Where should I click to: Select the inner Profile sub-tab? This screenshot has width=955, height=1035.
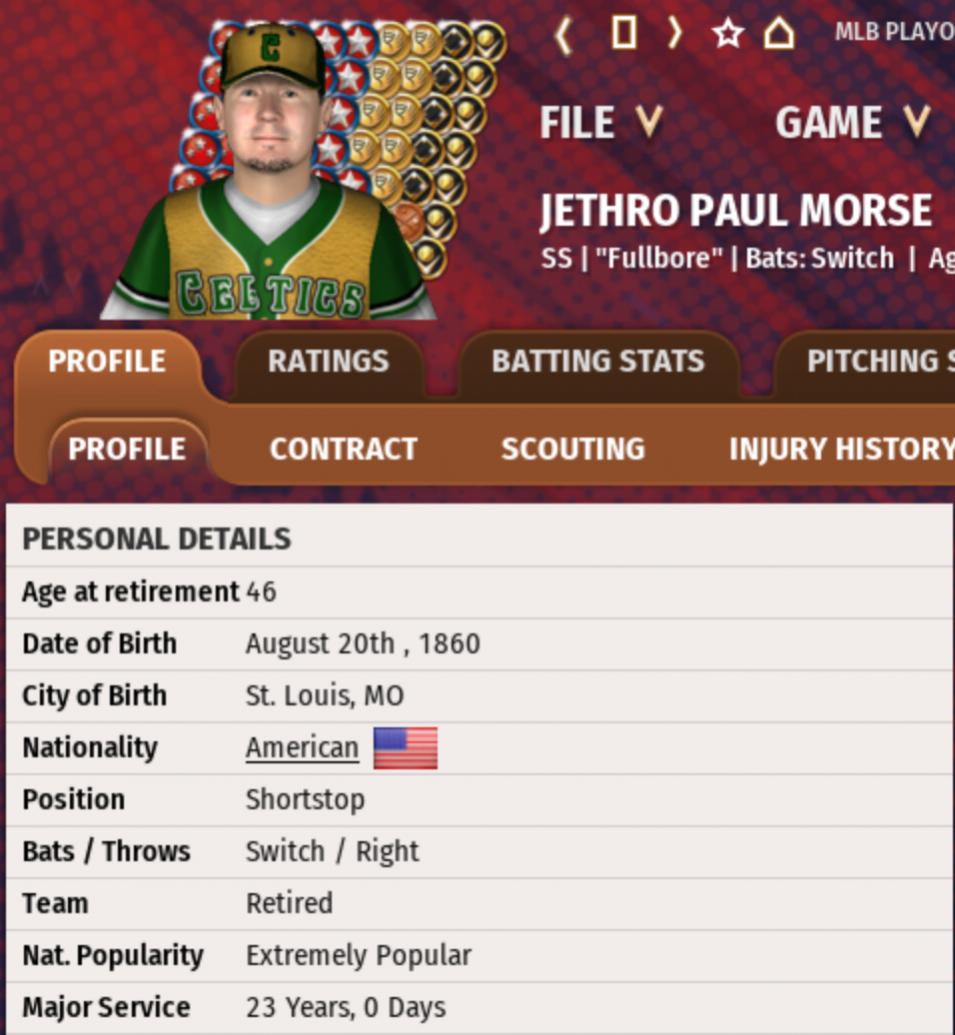(127, 449)
